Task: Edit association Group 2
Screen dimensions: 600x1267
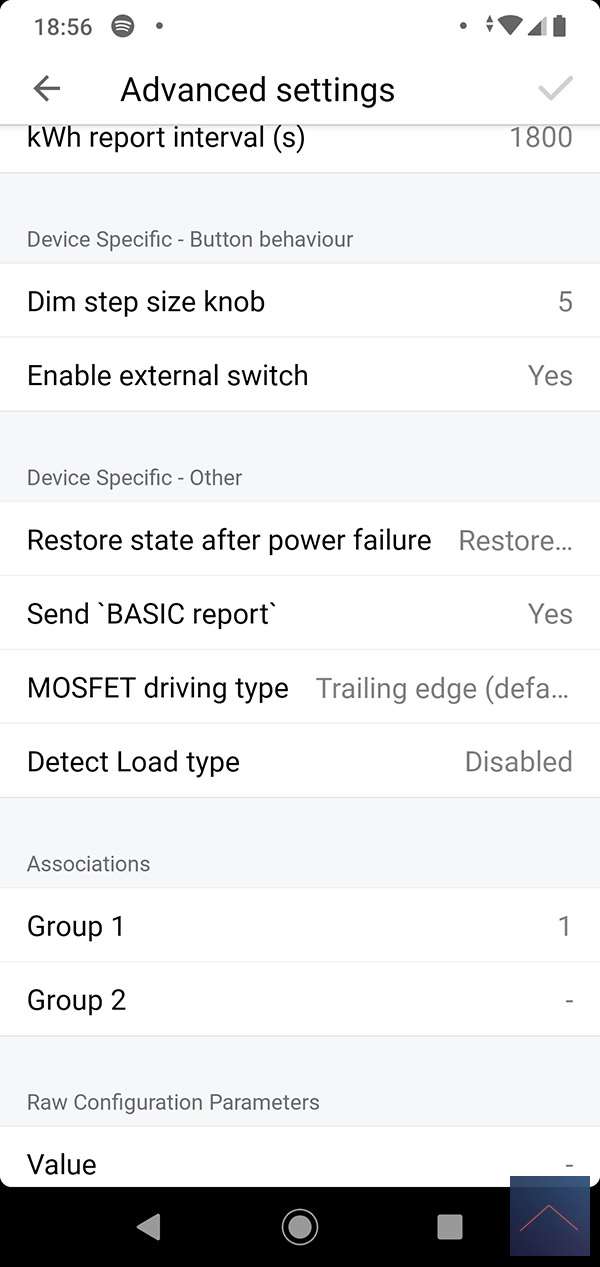Action: pos(300,1000)
